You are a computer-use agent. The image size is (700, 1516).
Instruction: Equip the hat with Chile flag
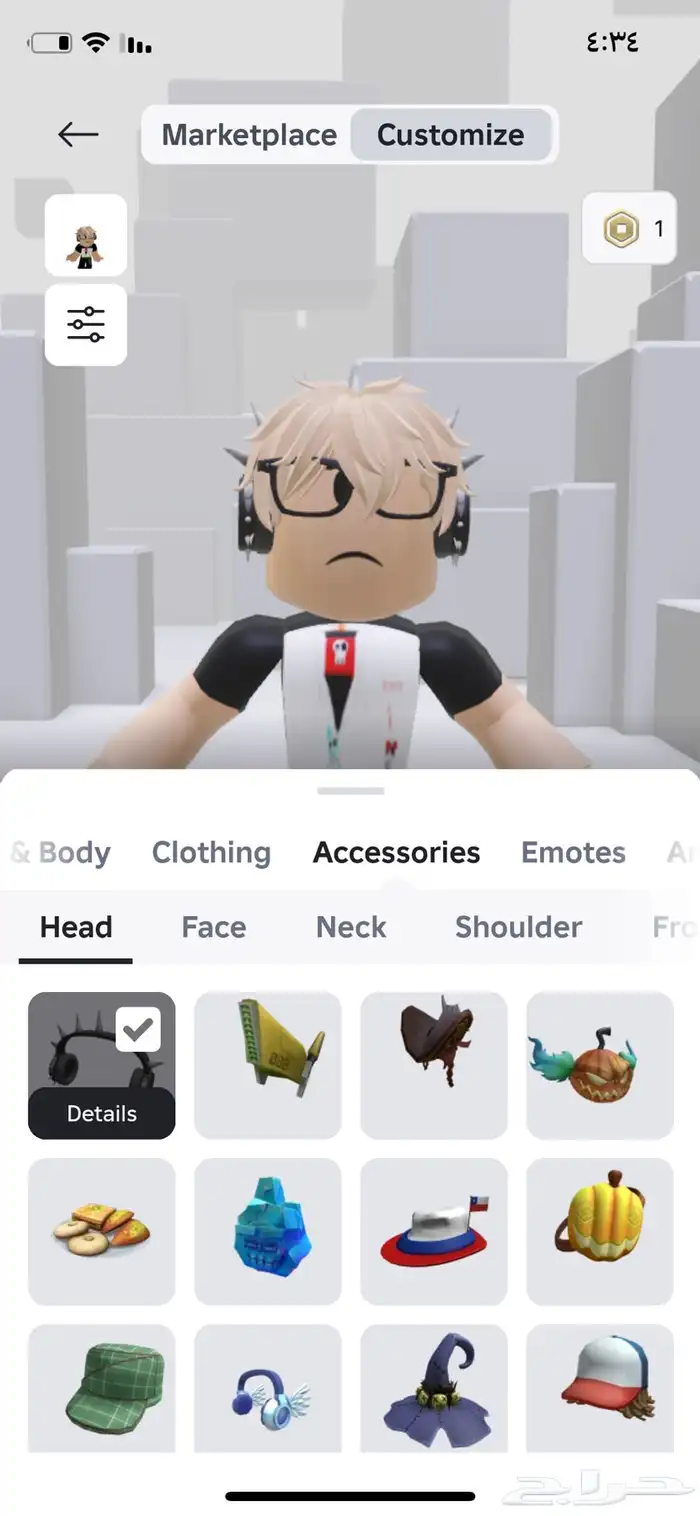(434, 1231)
